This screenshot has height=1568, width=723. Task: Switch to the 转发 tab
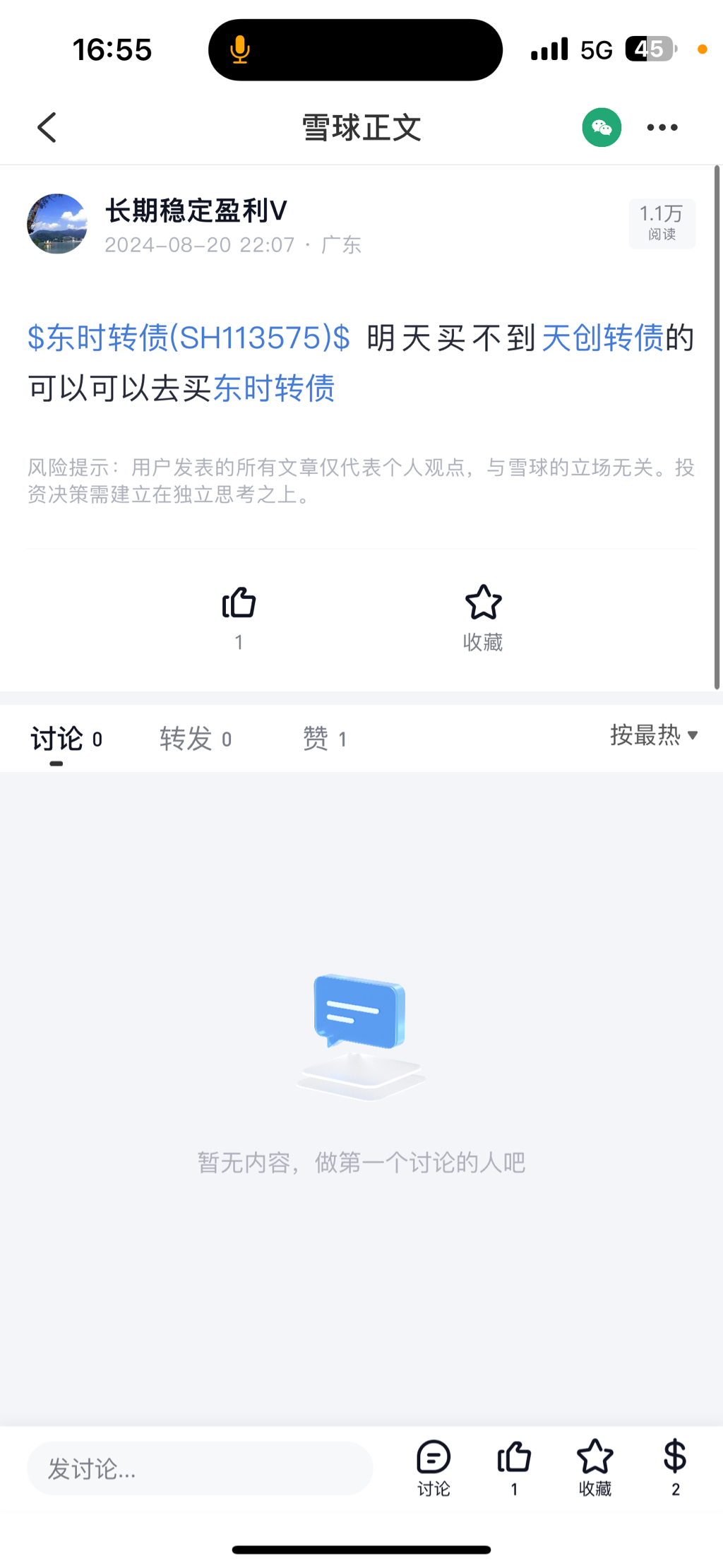pos(195,739)
